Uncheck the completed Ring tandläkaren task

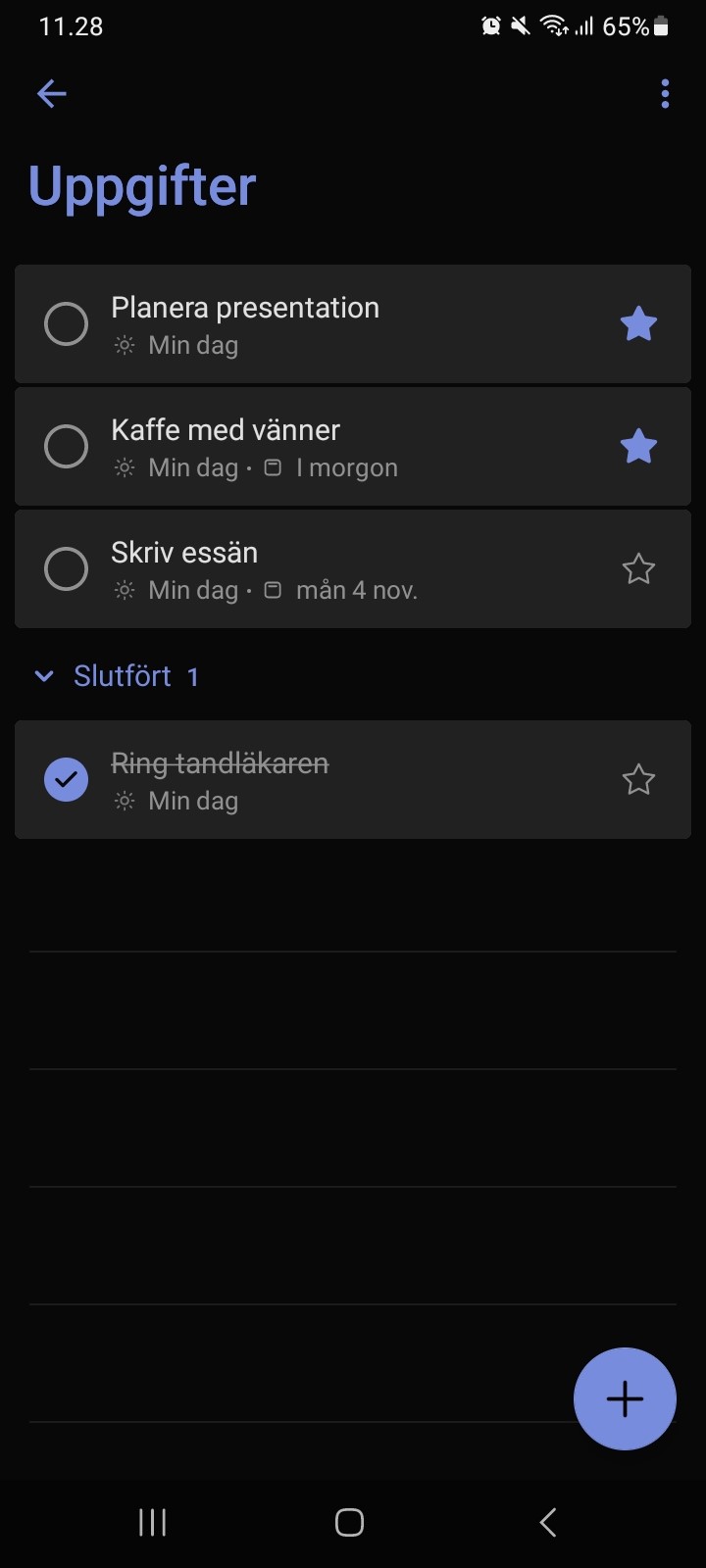coord(67,780)
